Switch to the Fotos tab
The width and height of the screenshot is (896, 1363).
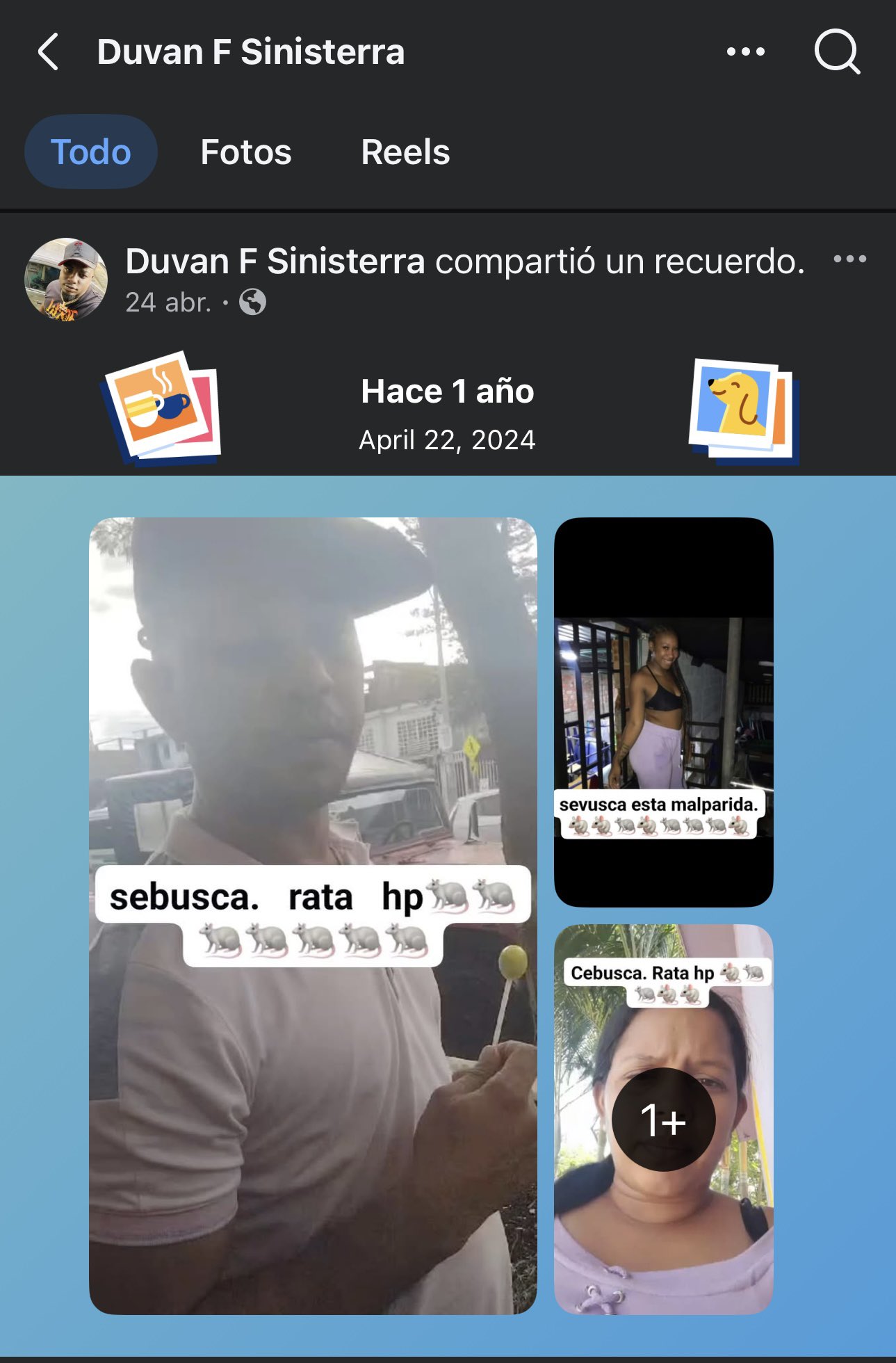point(246,152)
